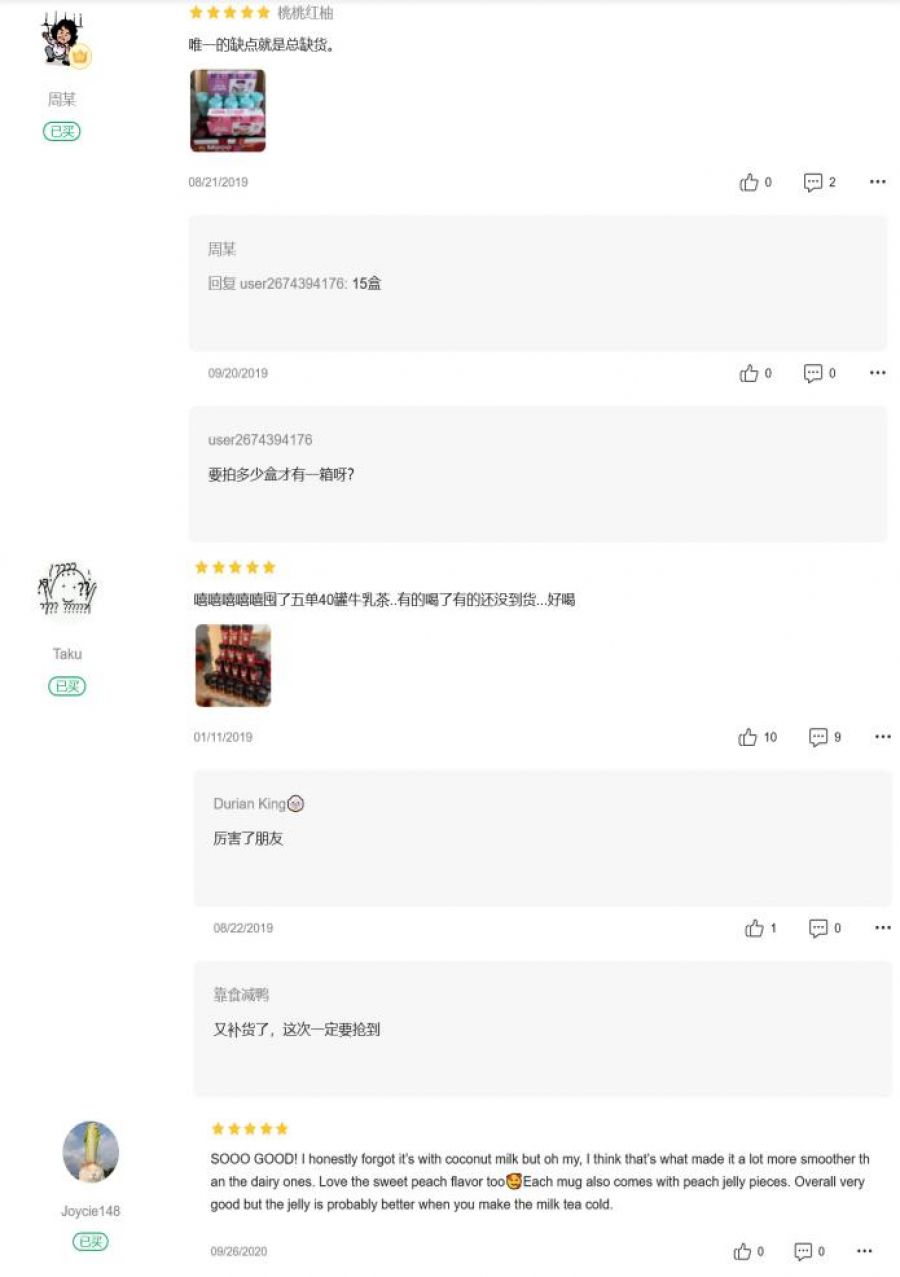The height and width of the screenshot is (1277, 900).
Task: Open more options on 09/20/2019 reply
Action: [877, 373]
